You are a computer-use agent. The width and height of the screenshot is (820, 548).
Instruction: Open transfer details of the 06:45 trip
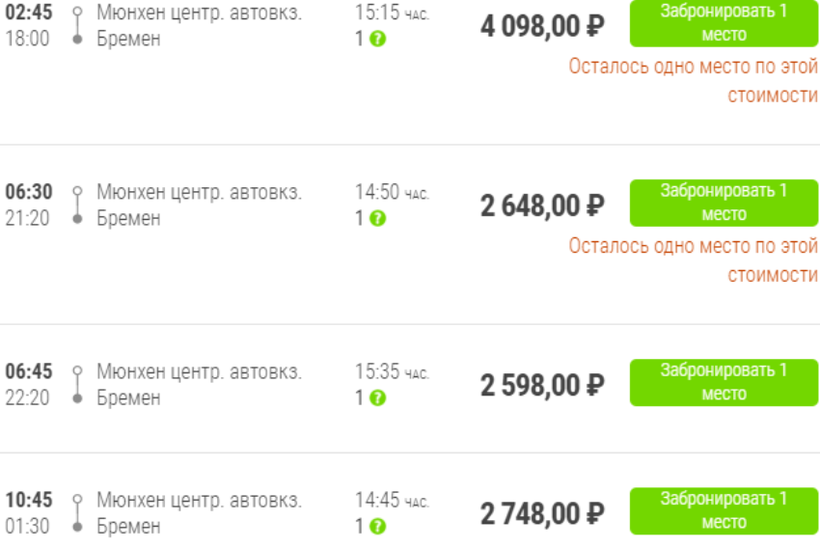(x=378, y=398)
